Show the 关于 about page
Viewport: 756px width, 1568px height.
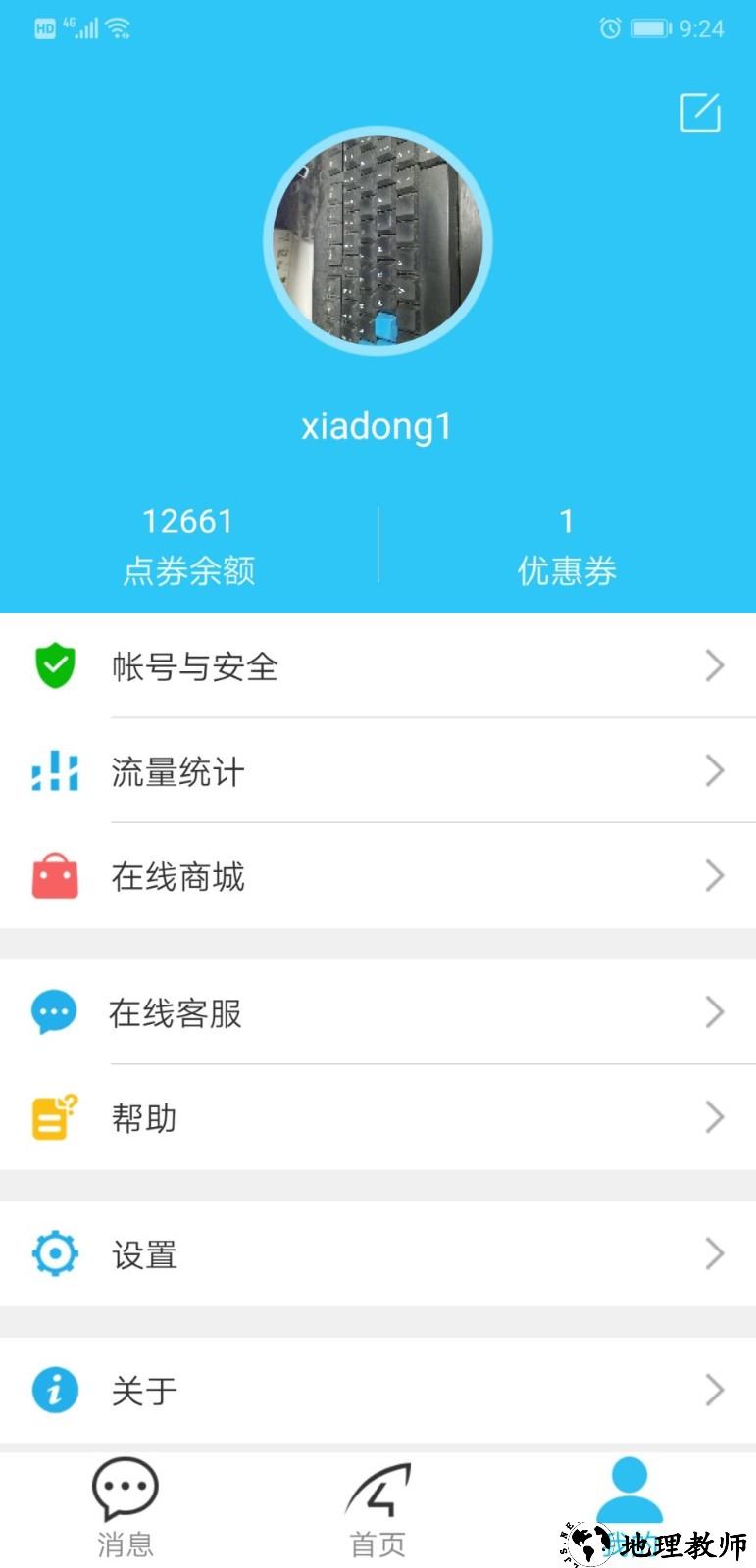pos(378,1390)
